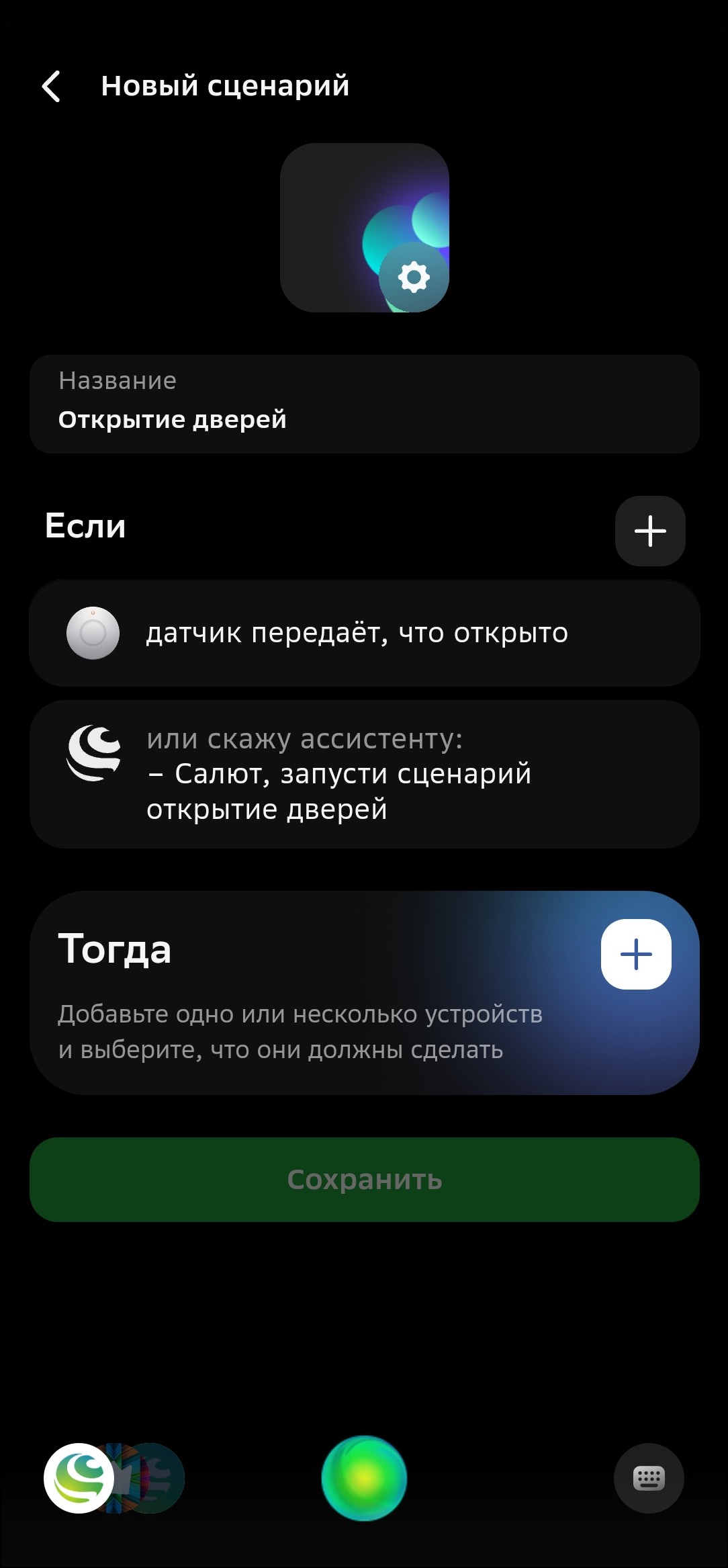This screenshot has height=1568, width=728.
Task: Add a new condition in Если
Action: coord(649,531)
